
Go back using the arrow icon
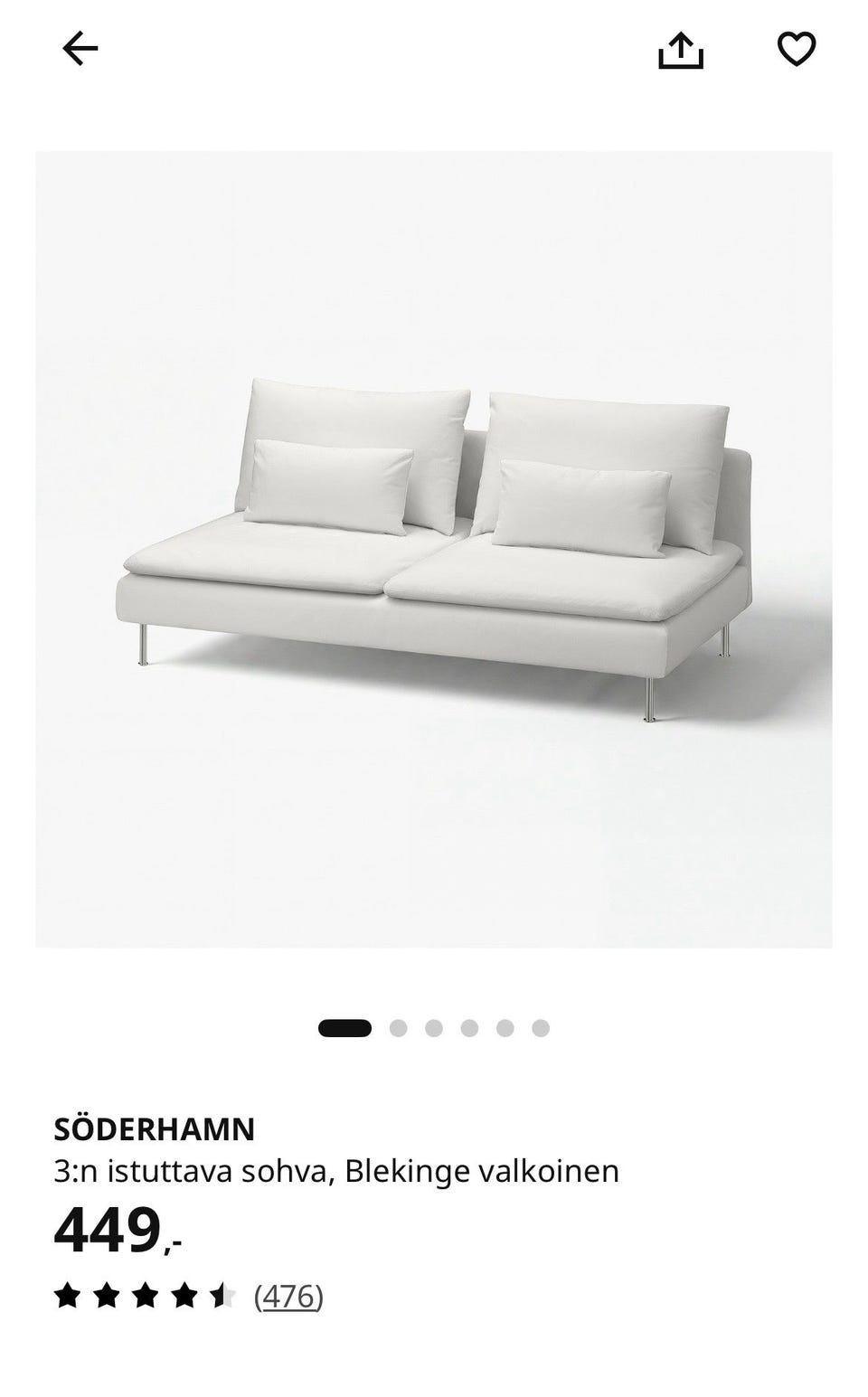80,49
